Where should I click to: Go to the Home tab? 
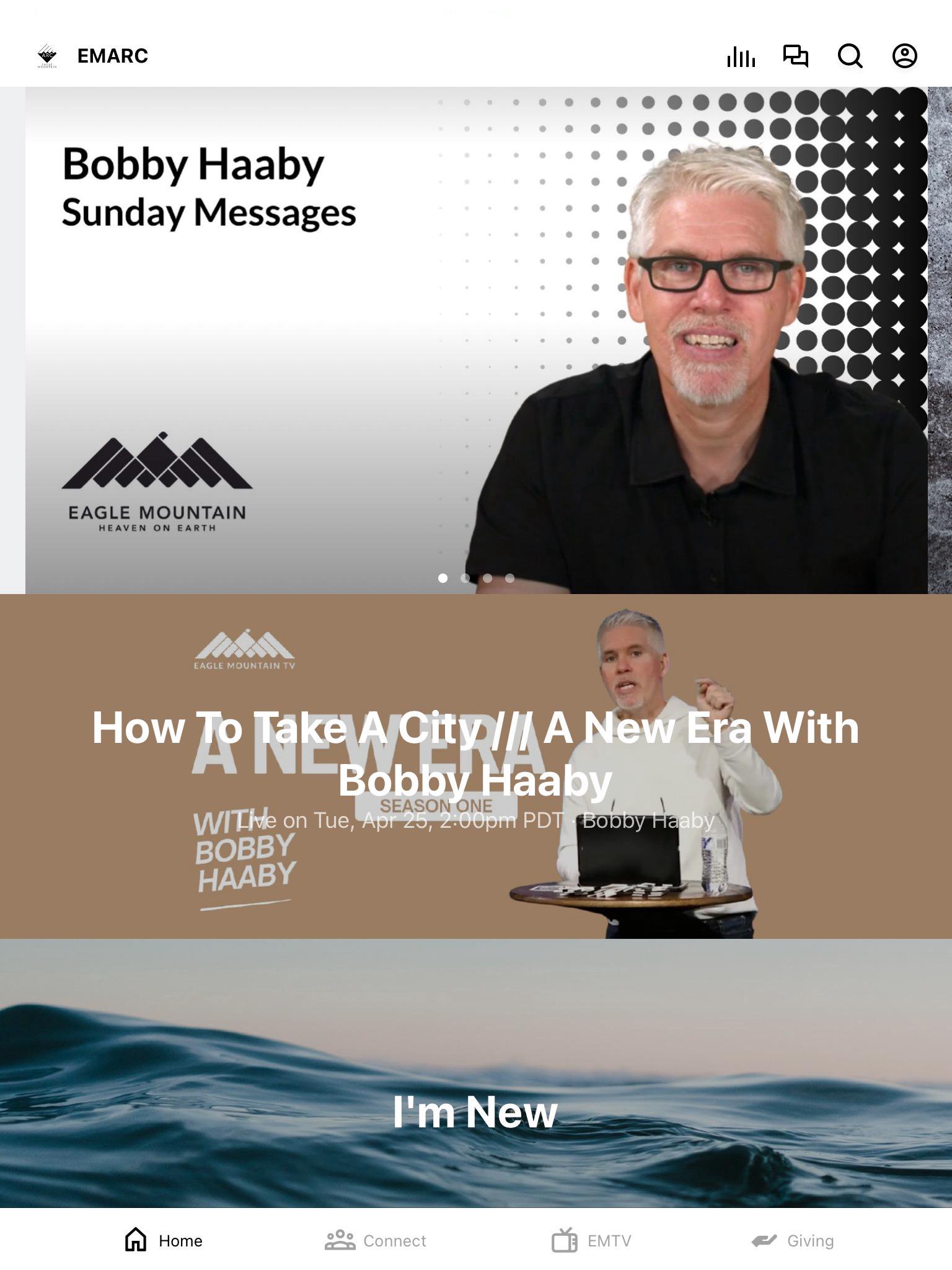pyautogui.click(x=164, y=1240)
